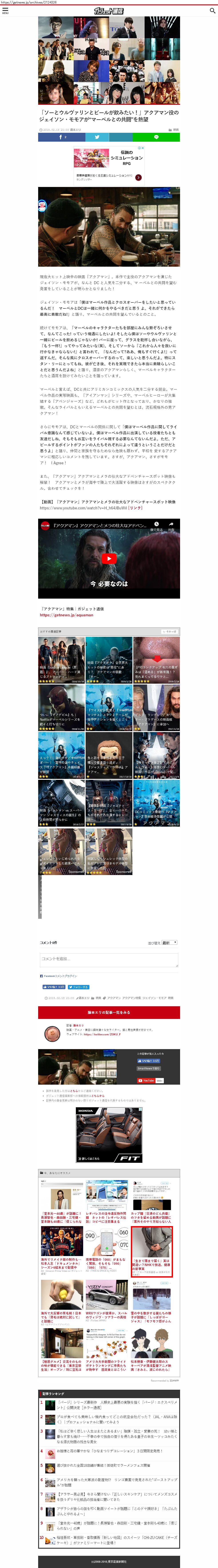This screenshot has width=218, height=1568.
Task: Open the comment sort order dropdown
Action: [169, 942]
